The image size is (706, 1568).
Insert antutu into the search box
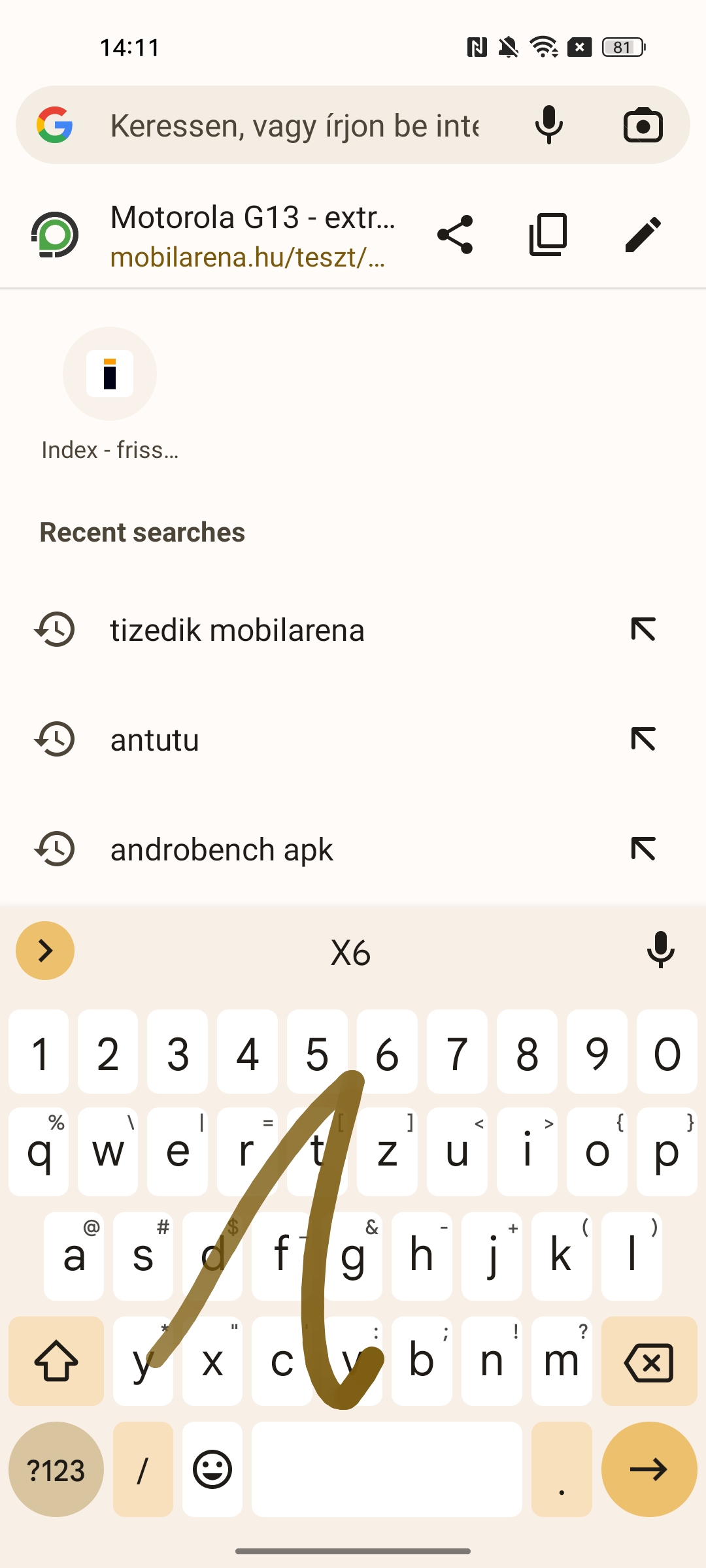pyautogui.click(x=643, y=740)
